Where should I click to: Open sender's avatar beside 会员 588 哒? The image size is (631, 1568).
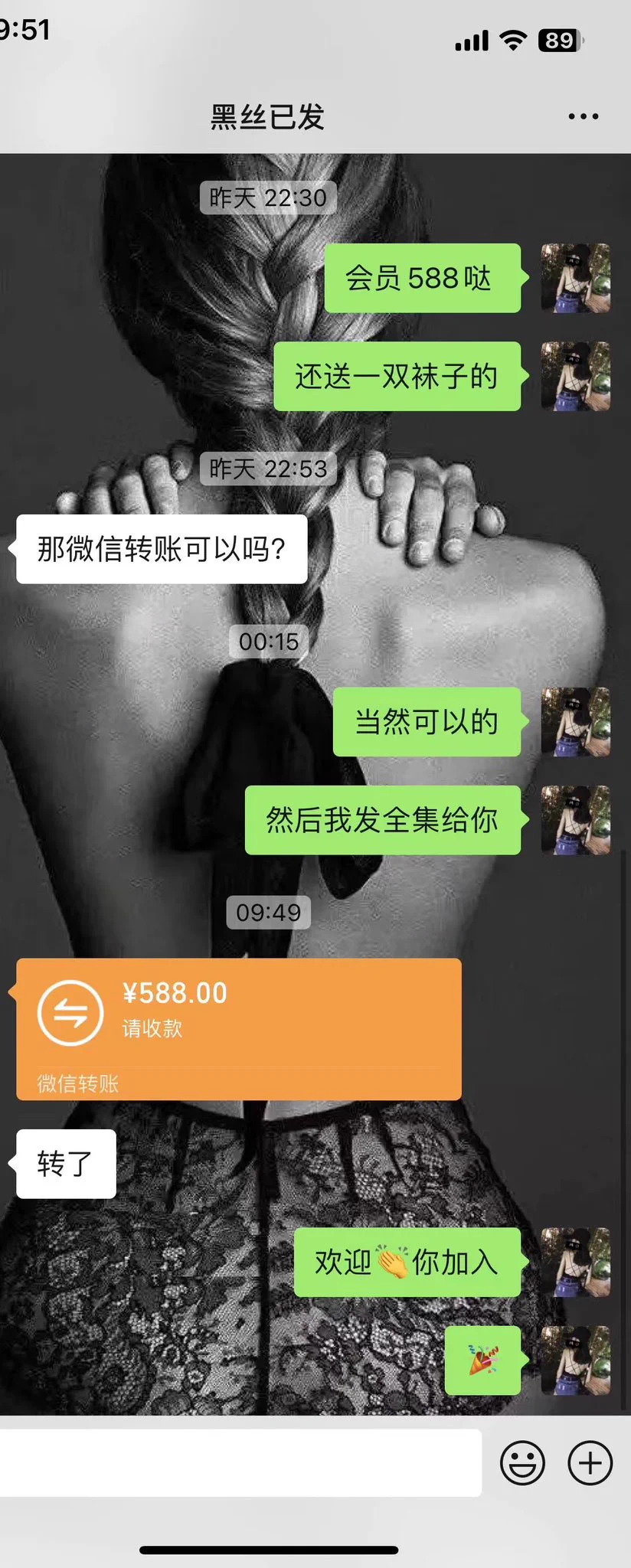[x=575, y=278]
